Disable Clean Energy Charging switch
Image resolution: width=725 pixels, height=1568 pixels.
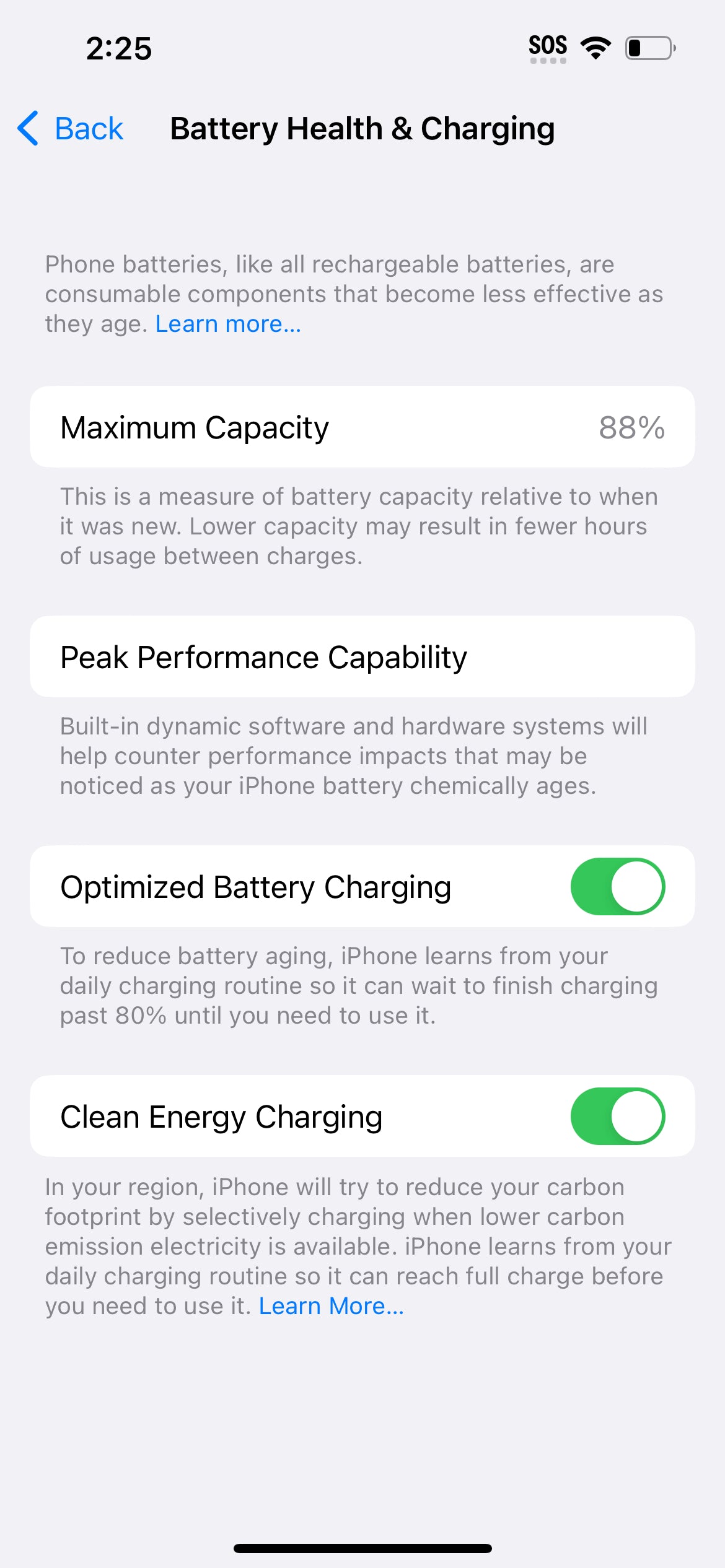pos(617,1116)
